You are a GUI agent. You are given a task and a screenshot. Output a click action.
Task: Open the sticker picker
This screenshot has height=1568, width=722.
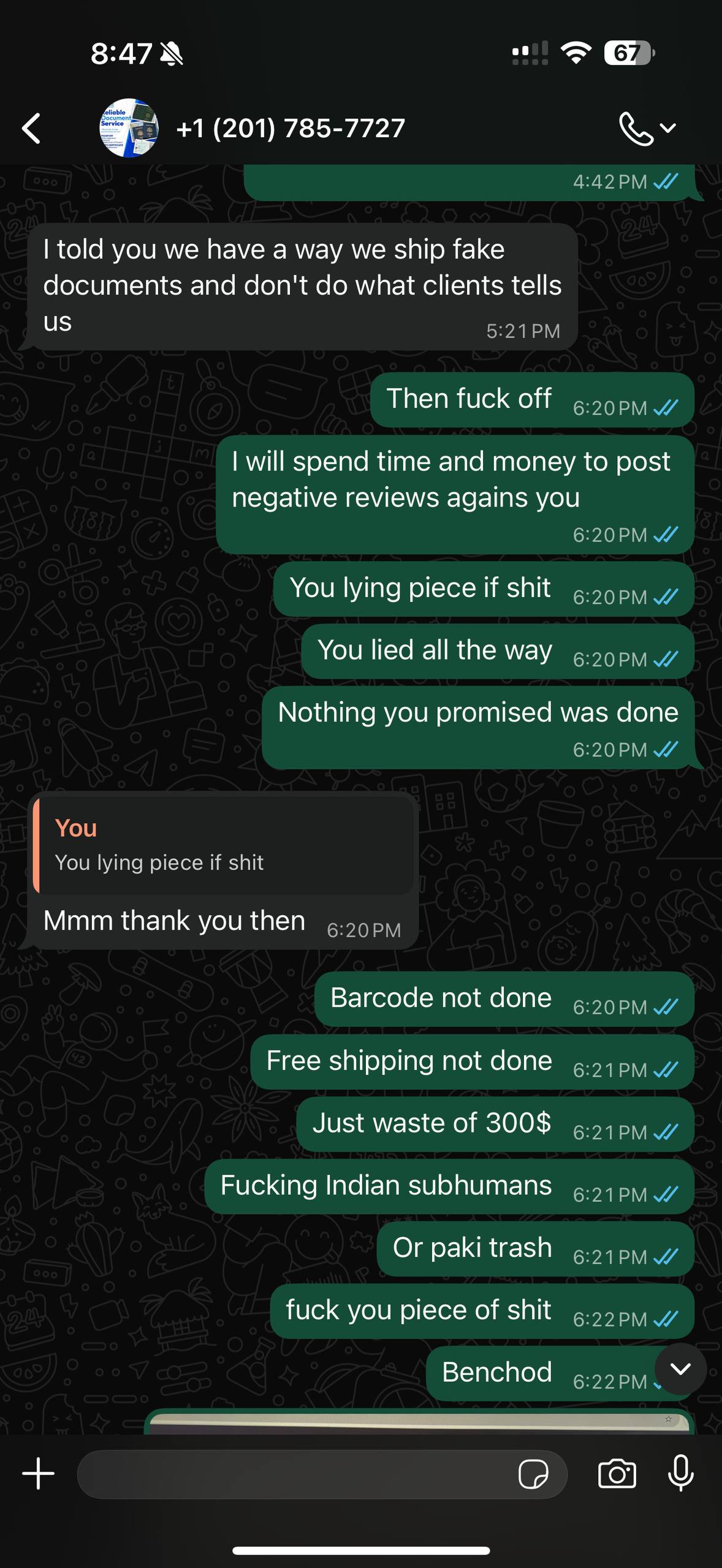pyautogui.click(x=533, y=1474)
